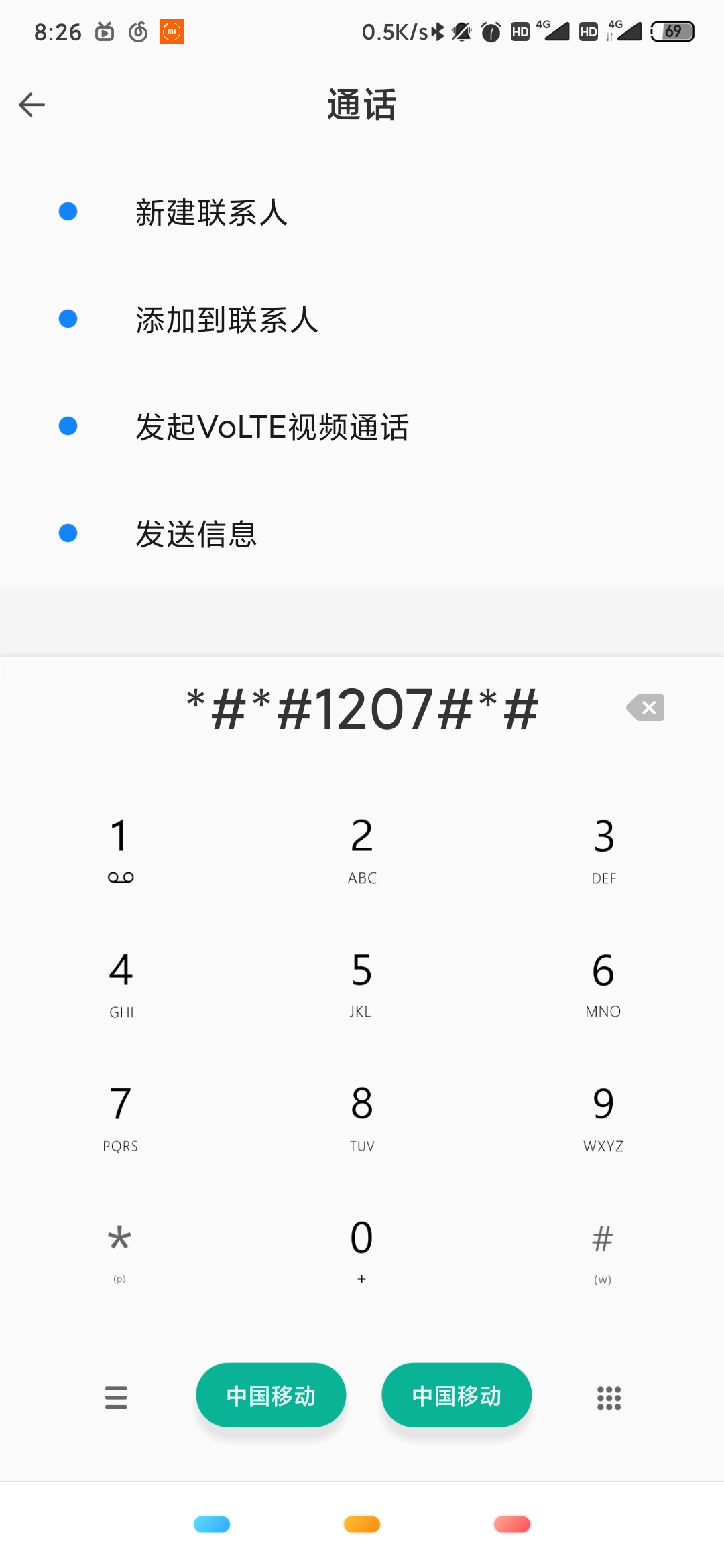The width and height of the screenshot is (724, 1568).
Task: Hide the dial pad grid icon
Action: coord(609,1398)
